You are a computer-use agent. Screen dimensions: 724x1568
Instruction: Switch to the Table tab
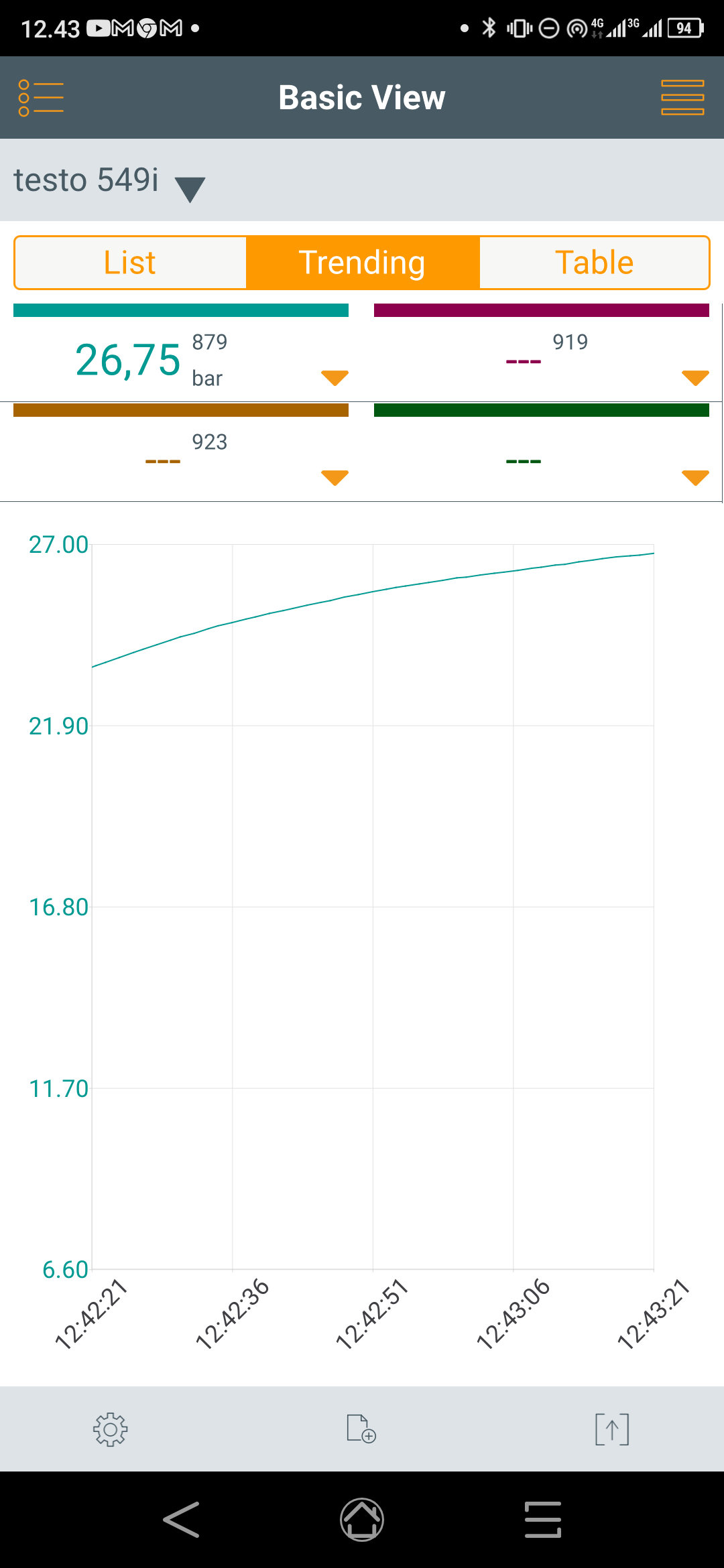tap(594, 263)
